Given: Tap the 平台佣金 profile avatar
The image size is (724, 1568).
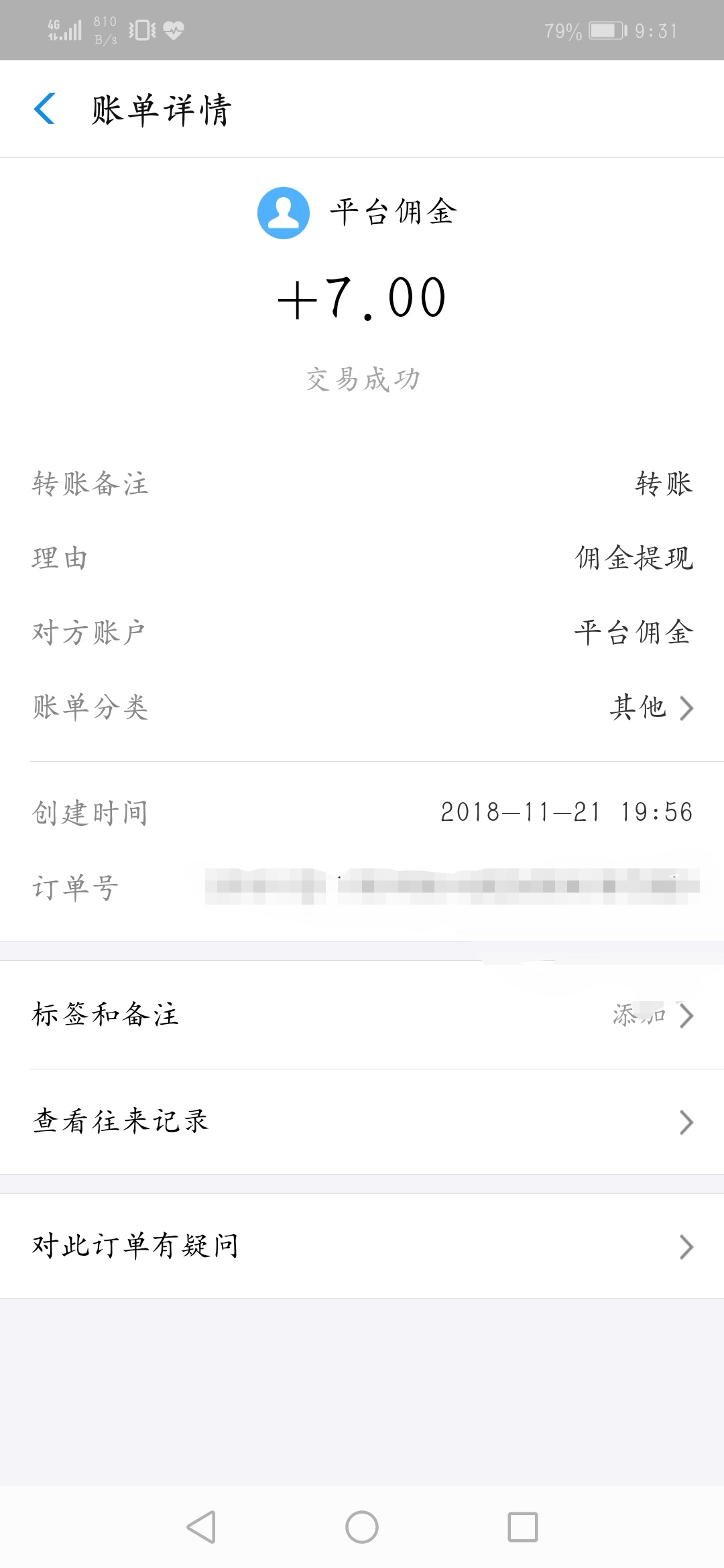Looking at the screenshot, I should 283,213.
